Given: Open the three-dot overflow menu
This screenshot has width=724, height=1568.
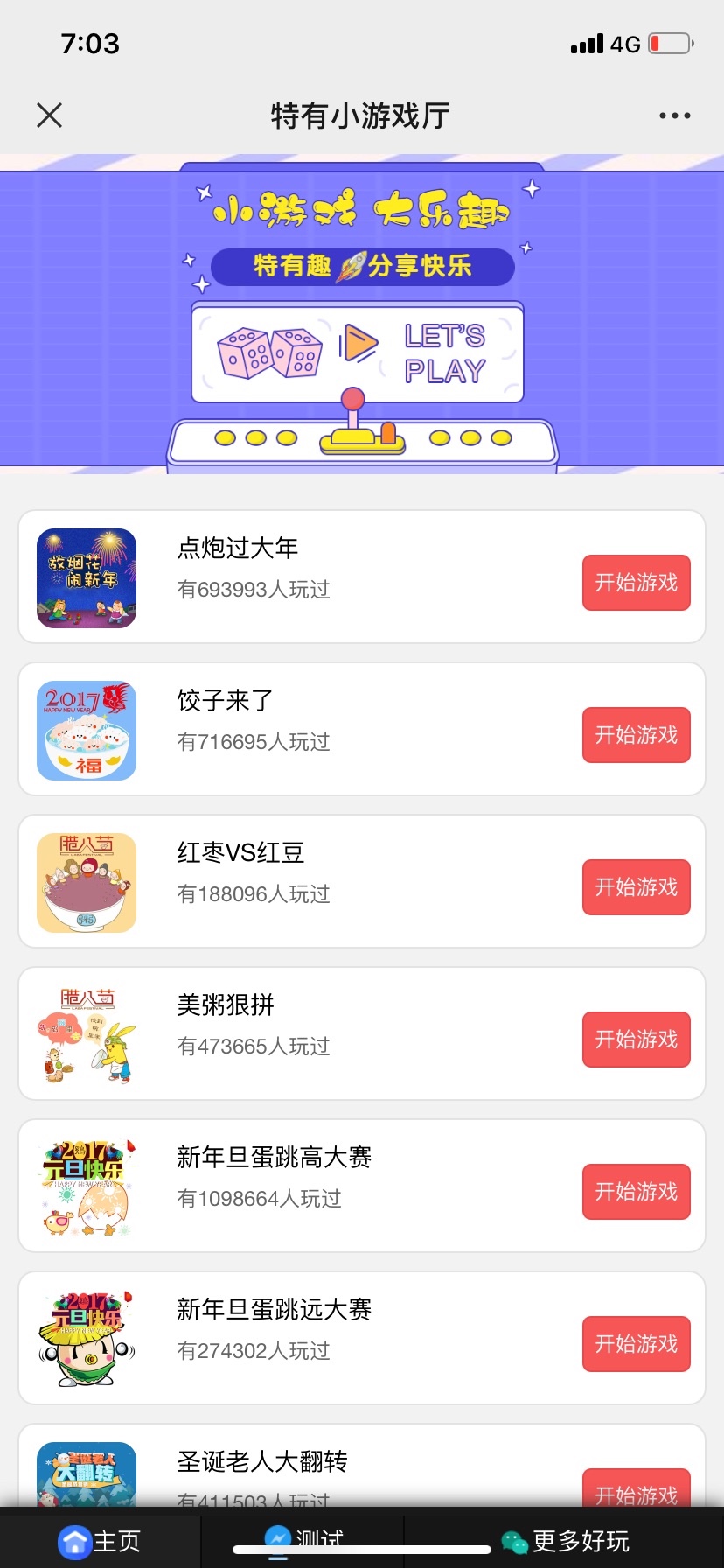Looking at the screenshot, I should coord(674,115).
